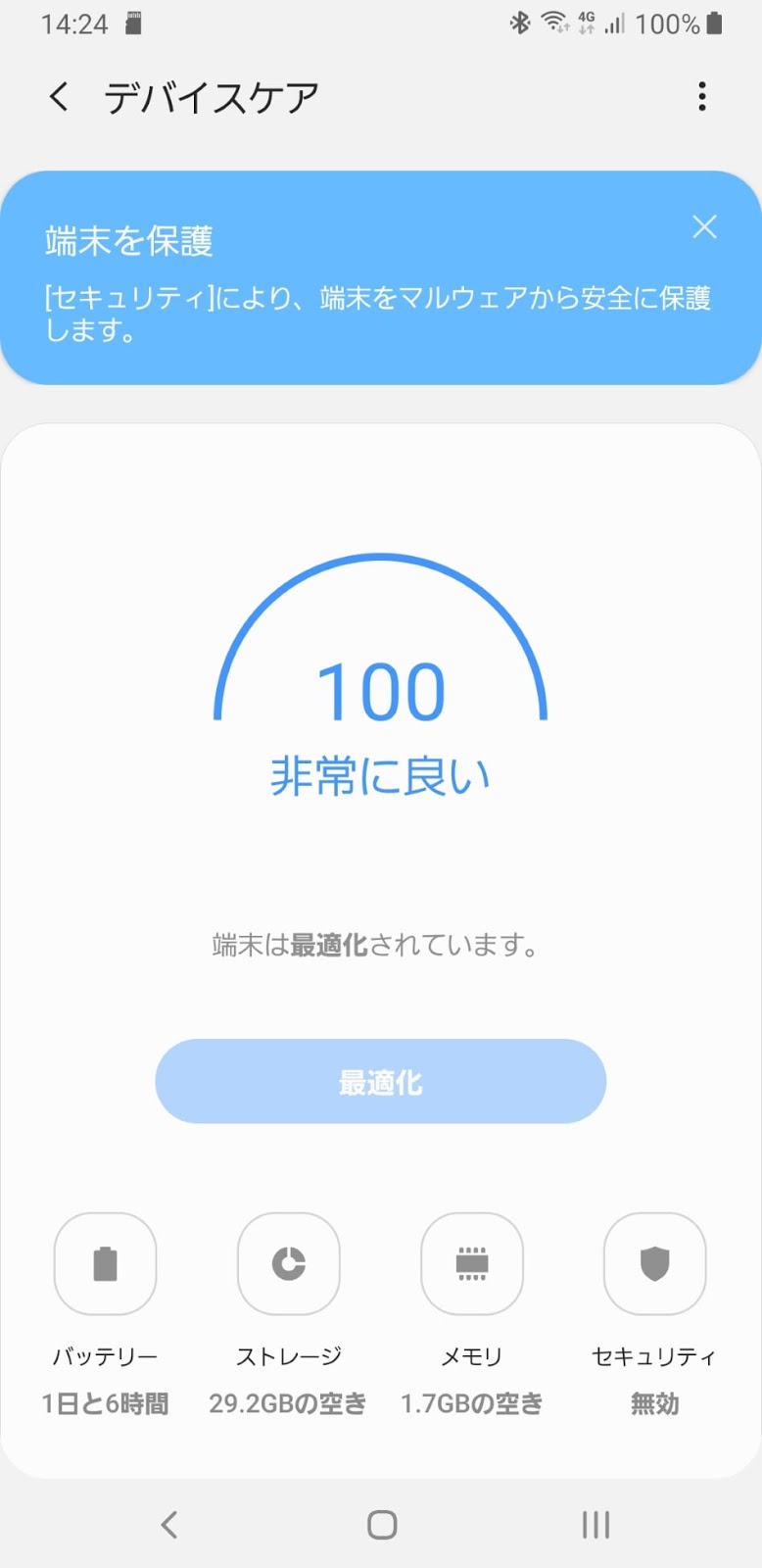Viewport: 762px width, 1568px height.
Task: Tap the system home button
Action: (x=381, y=1524)
